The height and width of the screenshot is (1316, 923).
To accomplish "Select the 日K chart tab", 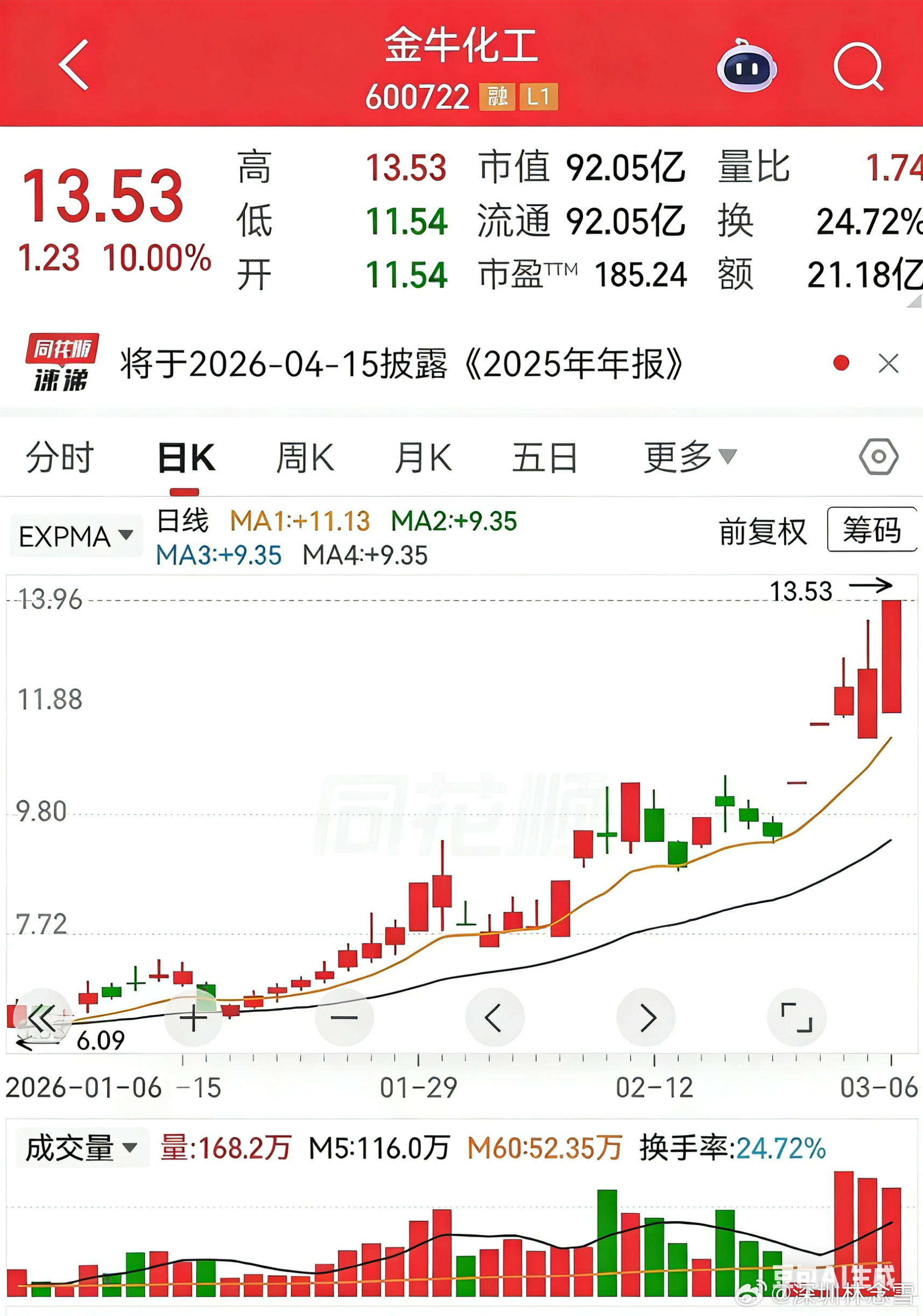I will [186, 458].
